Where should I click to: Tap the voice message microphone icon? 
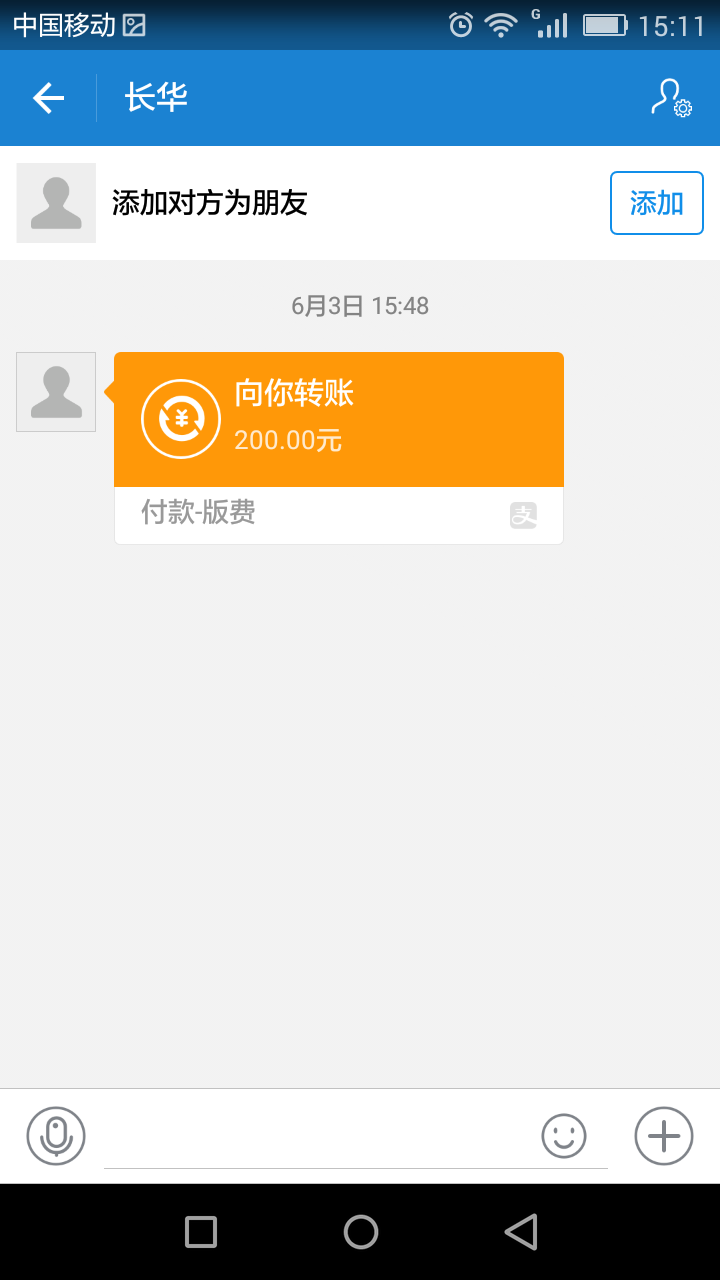pyautogui.click(x=57, y=1136)
